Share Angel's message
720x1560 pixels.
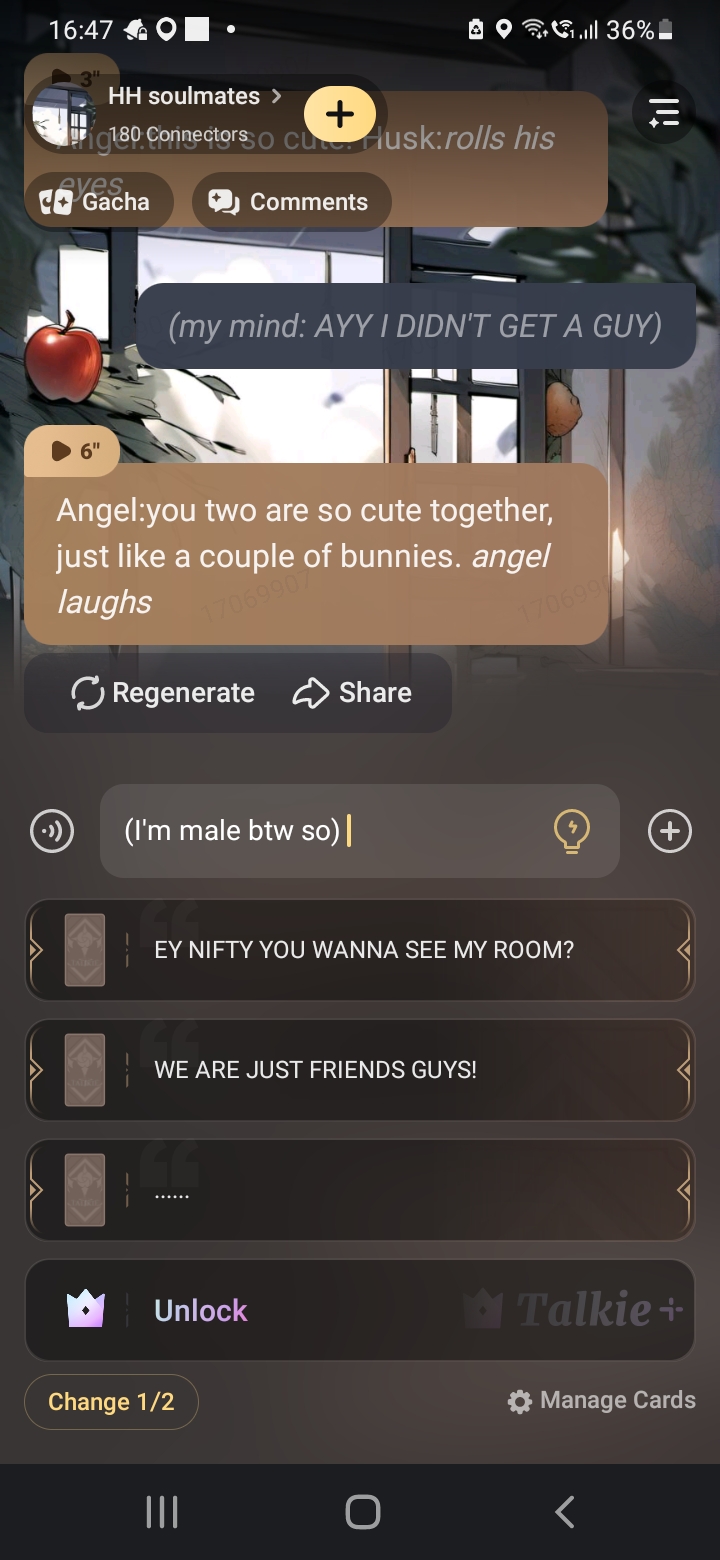tap(352, 693)
